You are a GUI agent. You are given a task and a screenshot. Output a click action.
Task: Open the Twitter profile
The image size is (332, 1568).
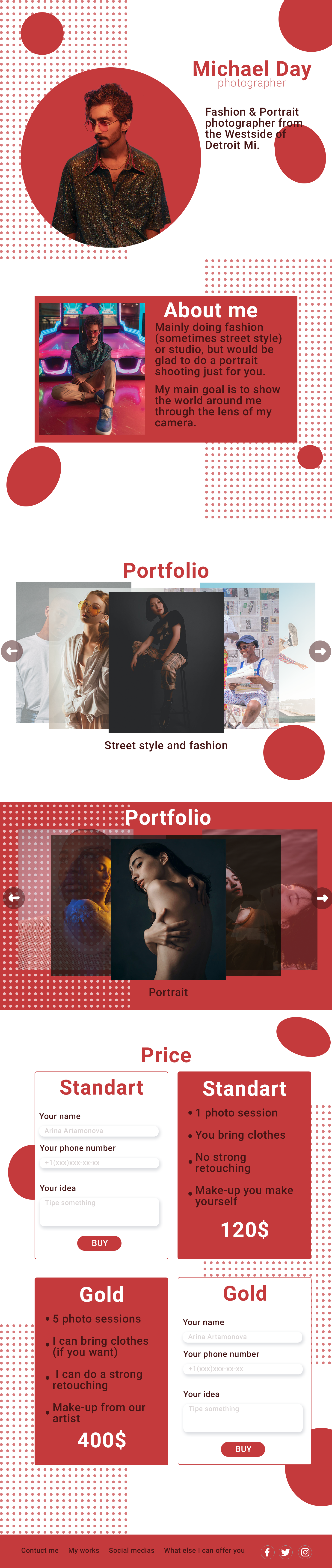pos(286,1552)
